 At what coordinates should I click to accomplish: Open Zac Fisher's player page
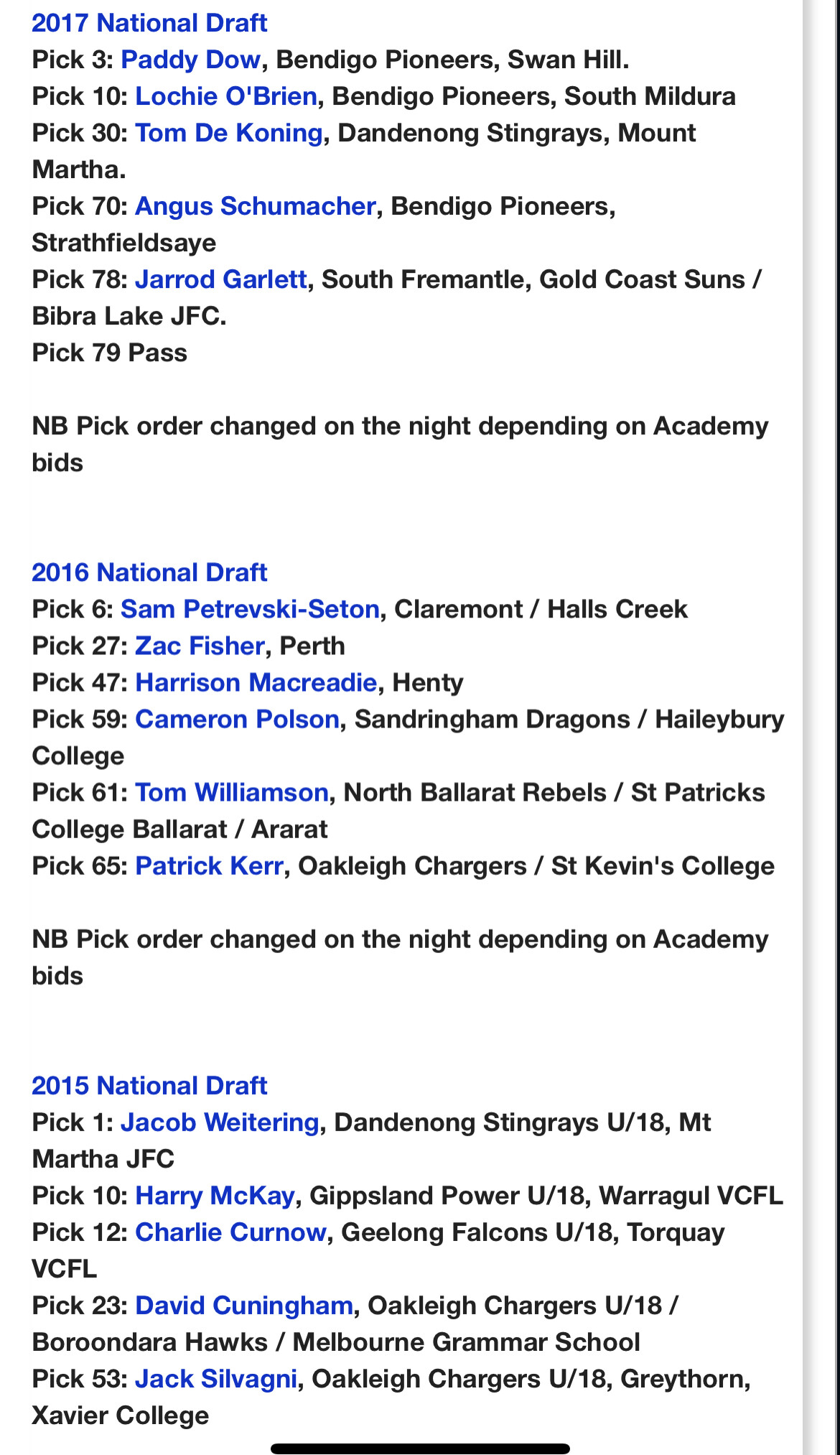click(200, 646)
